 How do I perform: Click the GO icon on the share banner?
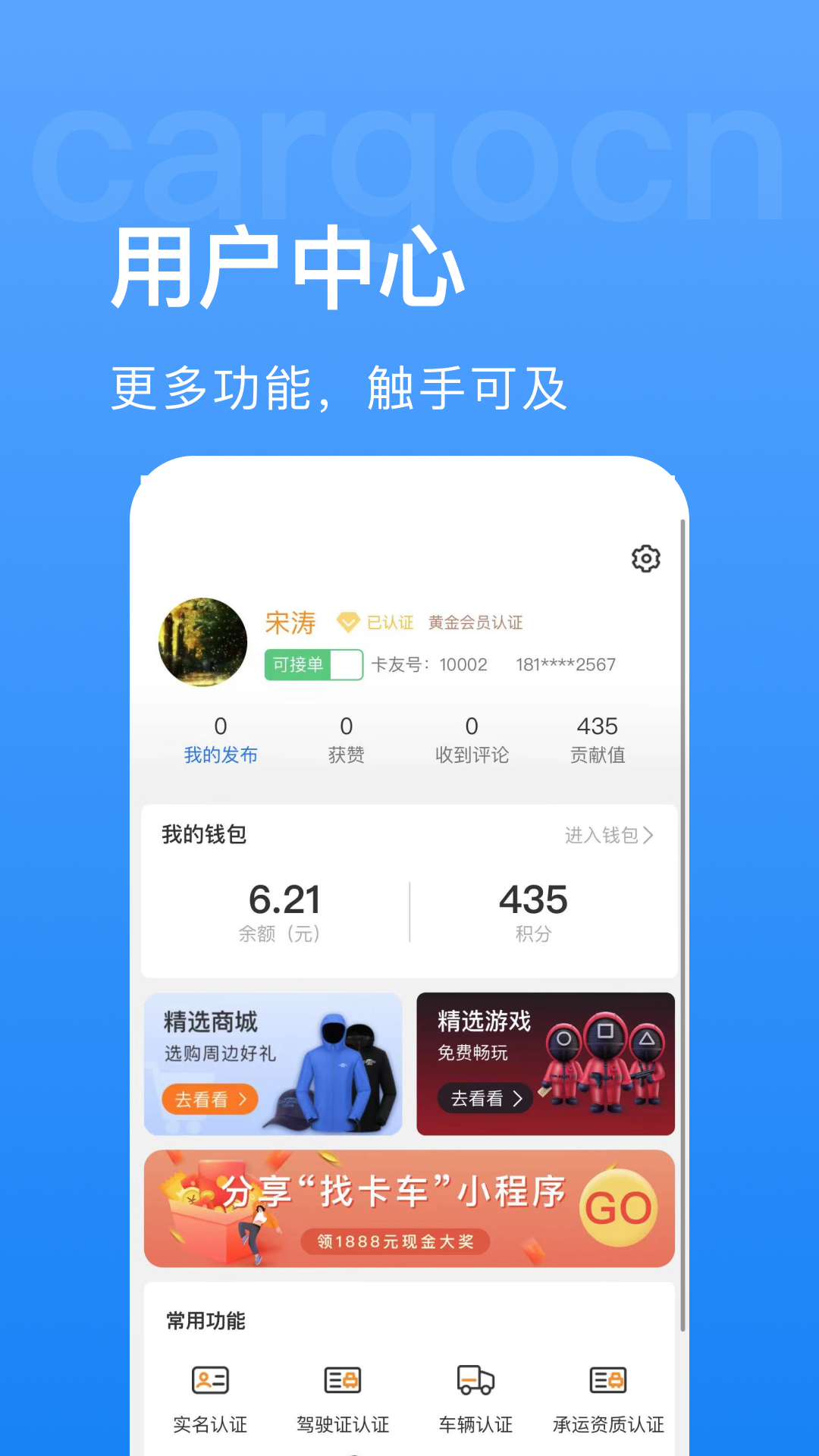618,1207
